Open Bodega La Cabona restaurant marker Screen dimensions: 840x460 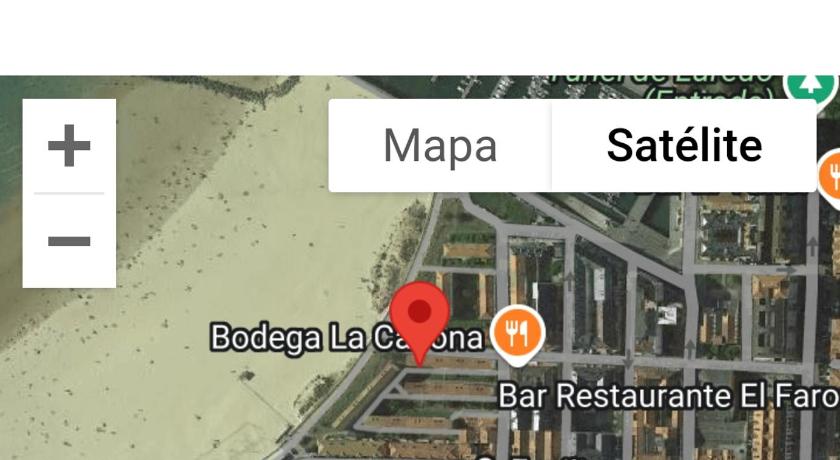coord(516,333)
